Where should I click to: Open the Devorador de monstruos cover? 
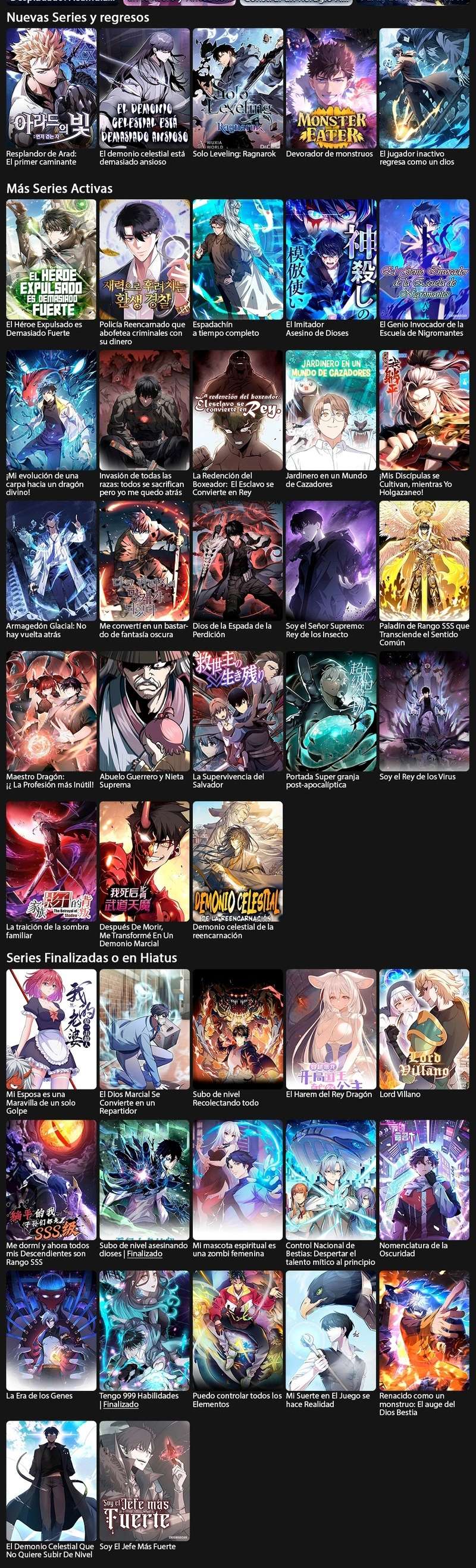pyautogui.click(x=331, y=88)
